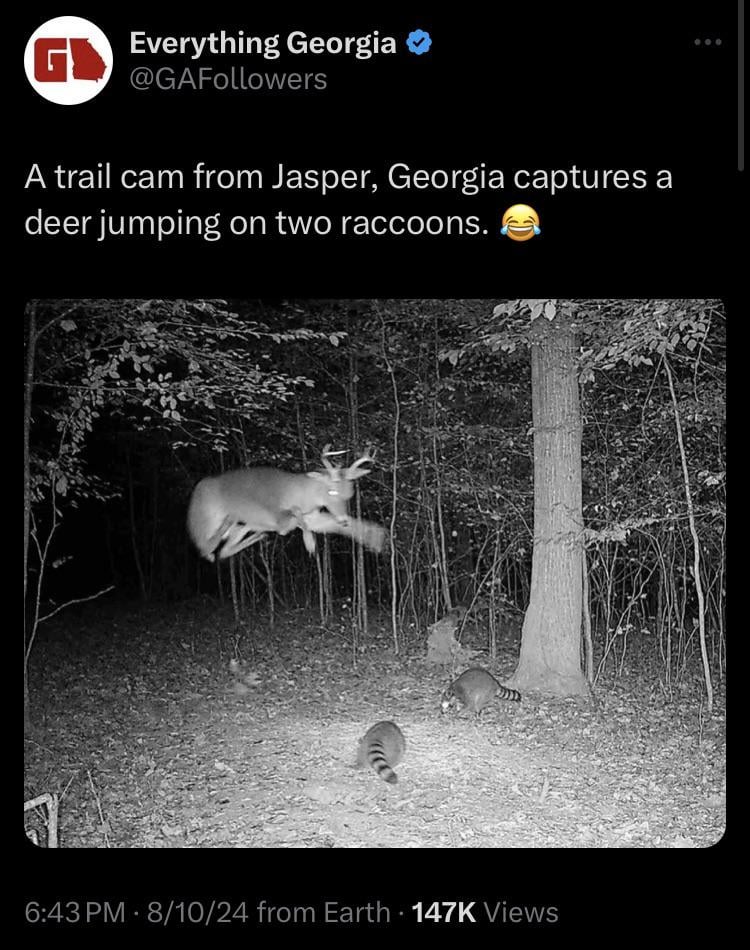Open the @GAFollowers profile name

pos(228,79)
